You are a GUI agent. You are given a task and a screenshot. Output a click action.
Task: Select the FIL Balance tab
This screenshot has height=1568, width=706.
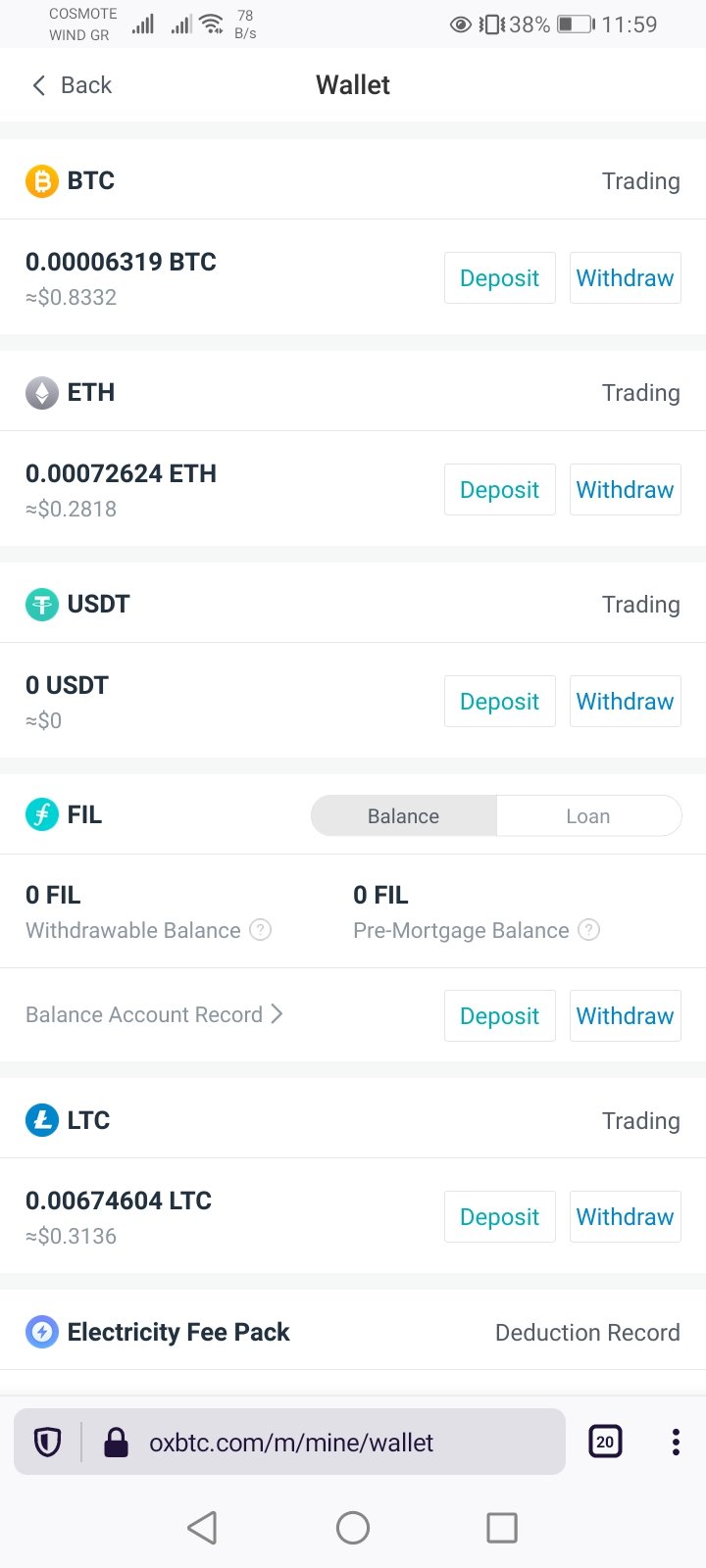point(404,815)
